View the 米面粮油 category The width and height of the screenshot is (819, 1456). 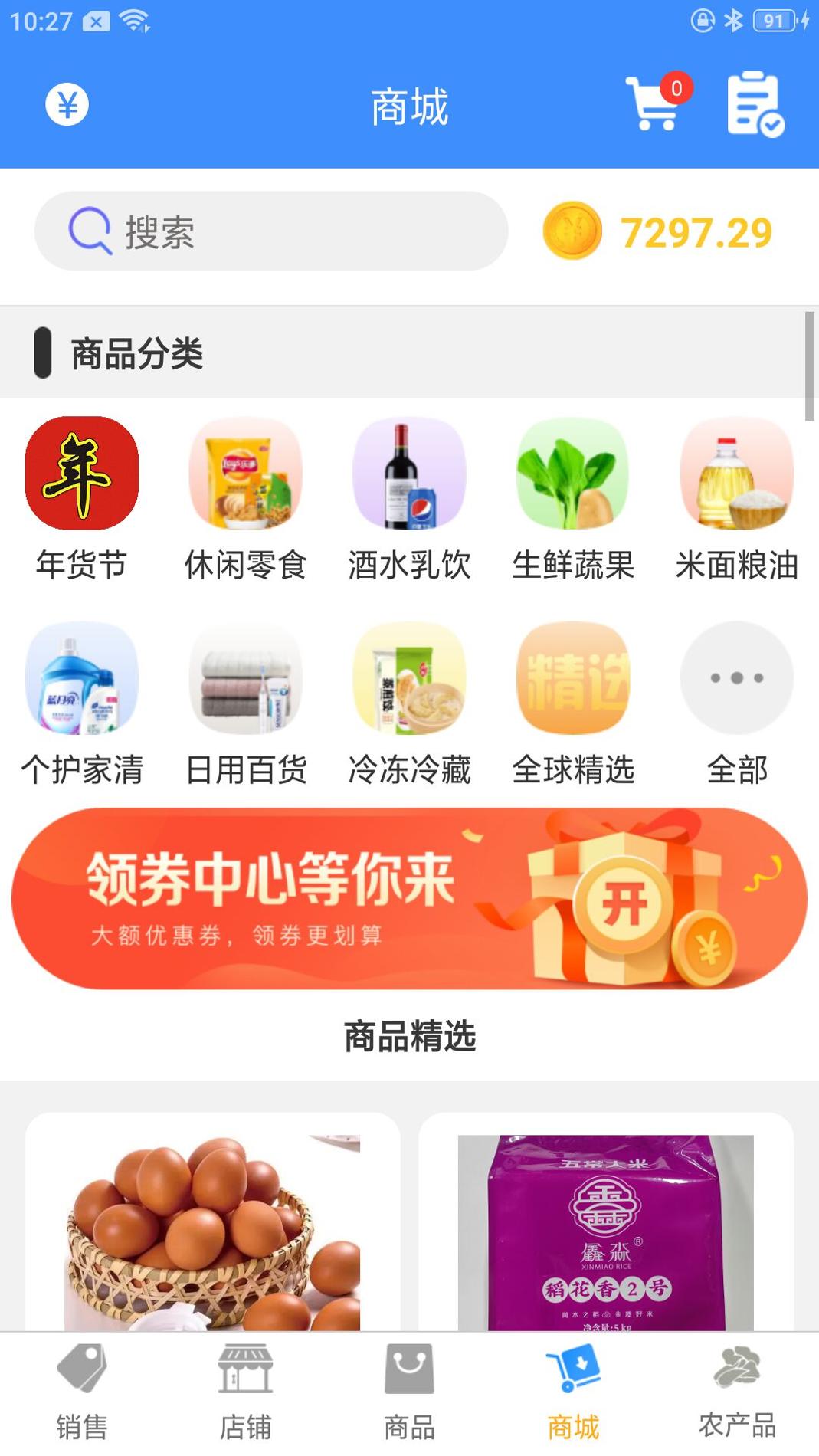[737, 498]
